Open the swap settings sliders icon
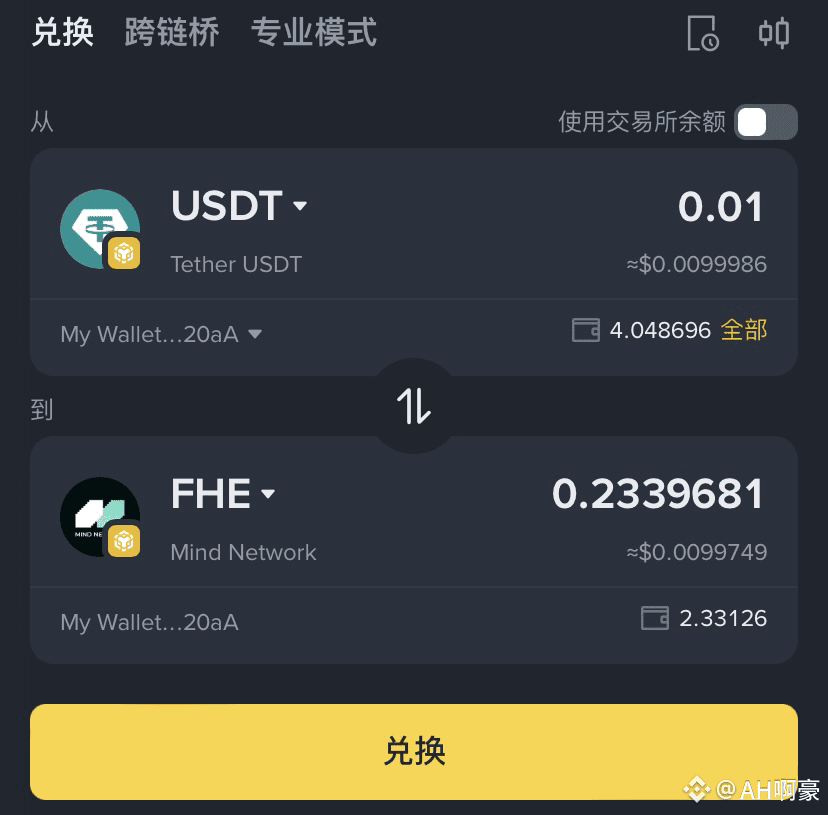 [774, 33]
